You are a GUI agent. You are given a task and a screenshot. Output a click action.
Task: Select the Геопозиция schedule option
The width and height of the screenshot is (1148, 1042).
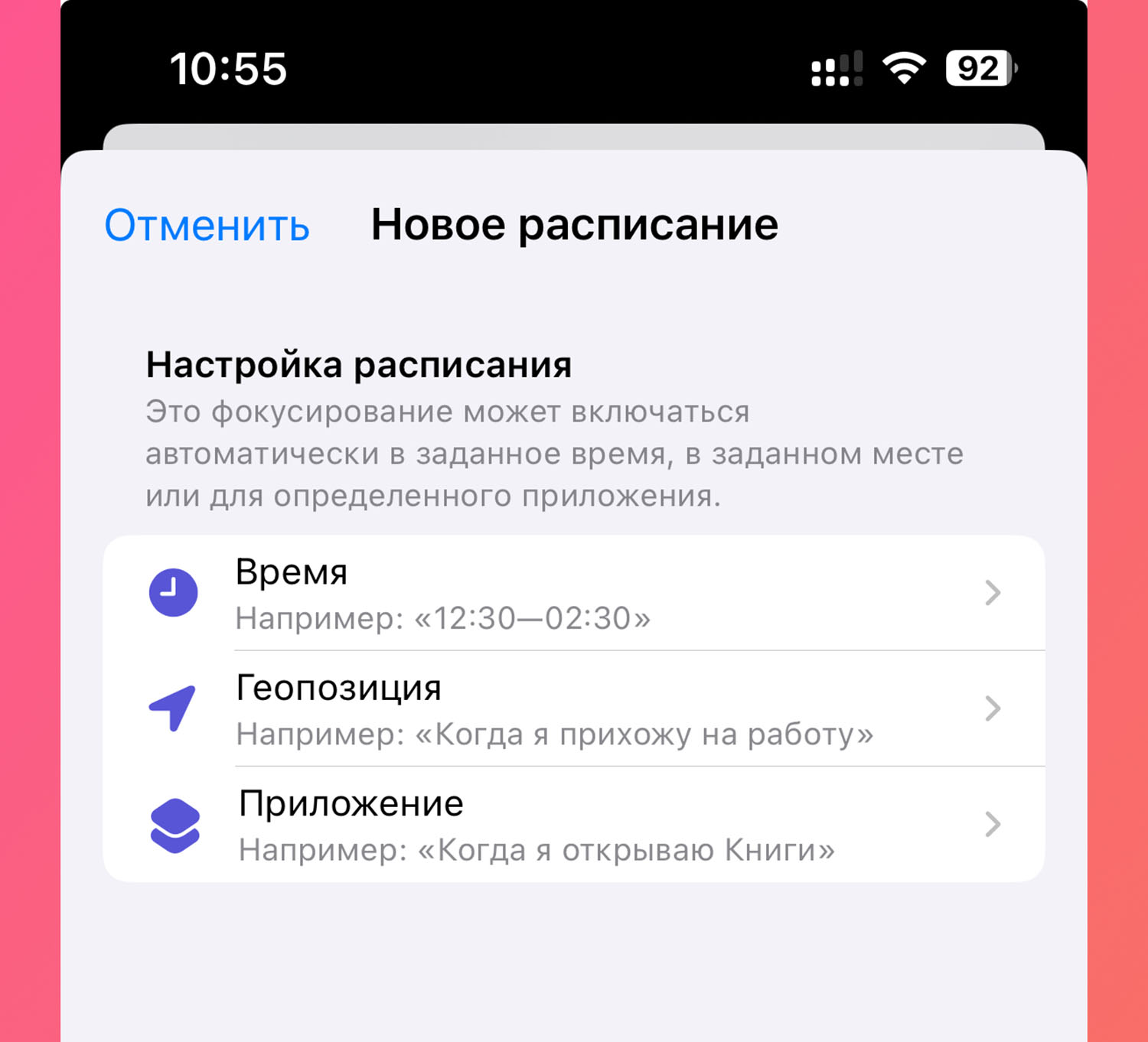(574, 709)
